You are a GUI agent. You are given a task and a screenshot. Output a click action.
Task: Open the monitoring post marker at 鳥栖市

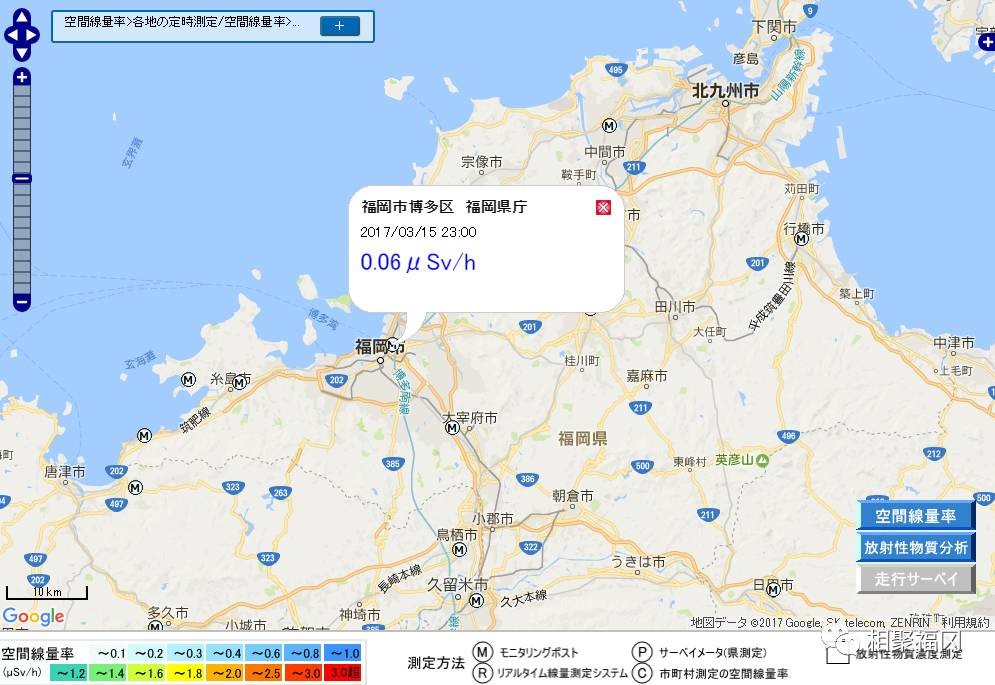459,549
